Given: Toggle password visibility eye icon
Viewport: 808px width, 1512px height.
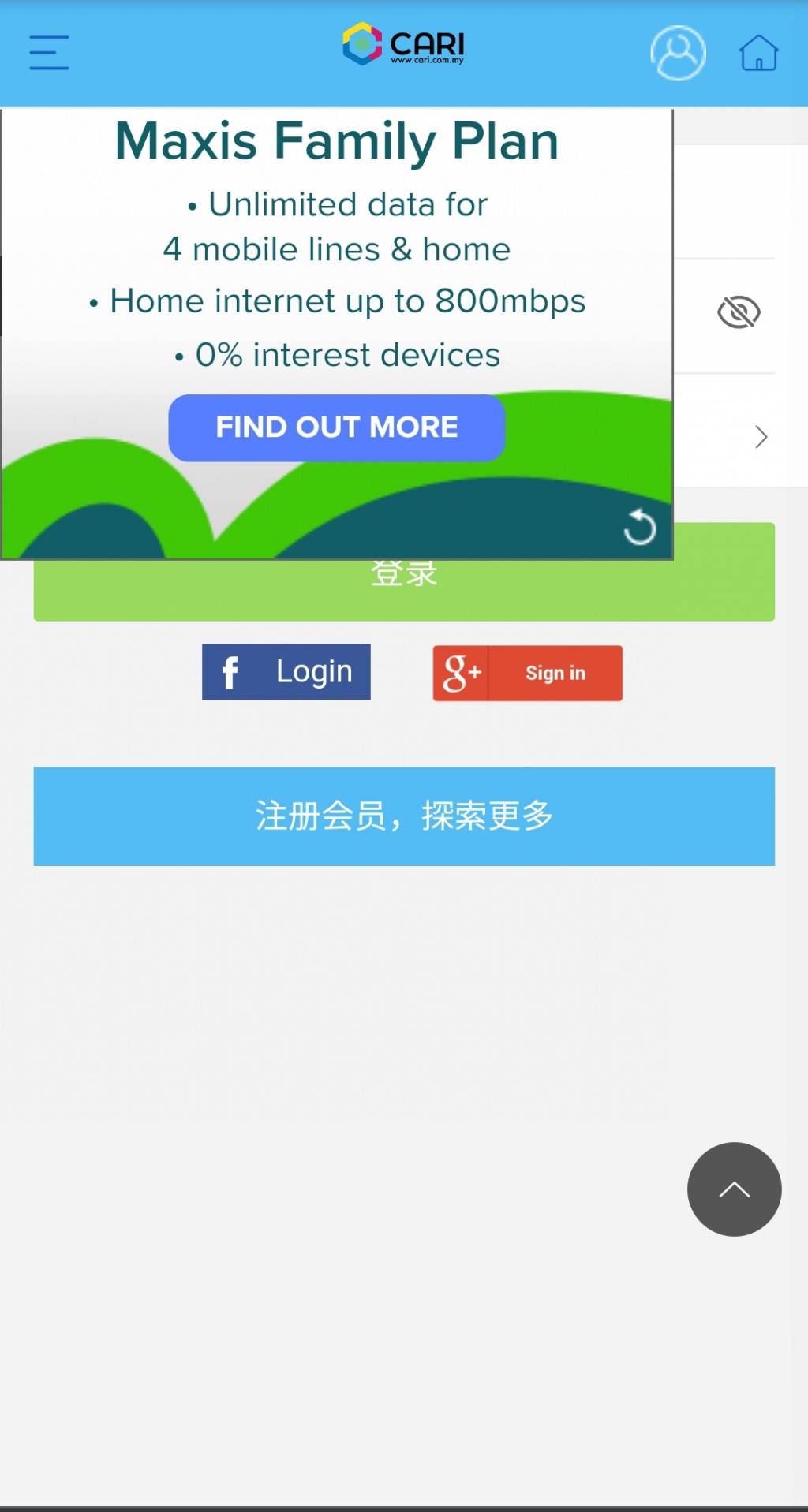Looking at the screenshot, I should [739, 312].
